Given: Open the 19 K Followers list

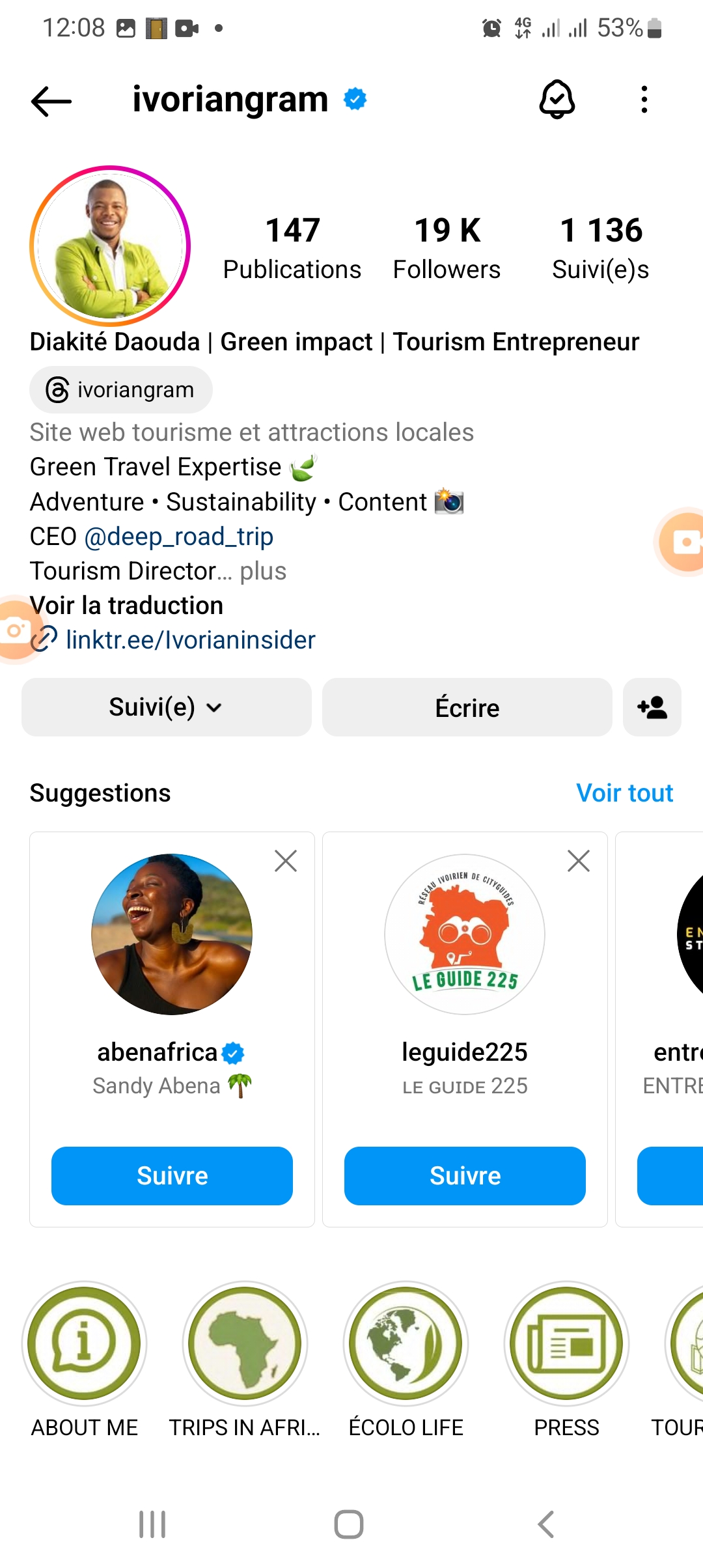Looking at the screenshot, I should pos(447,249).
